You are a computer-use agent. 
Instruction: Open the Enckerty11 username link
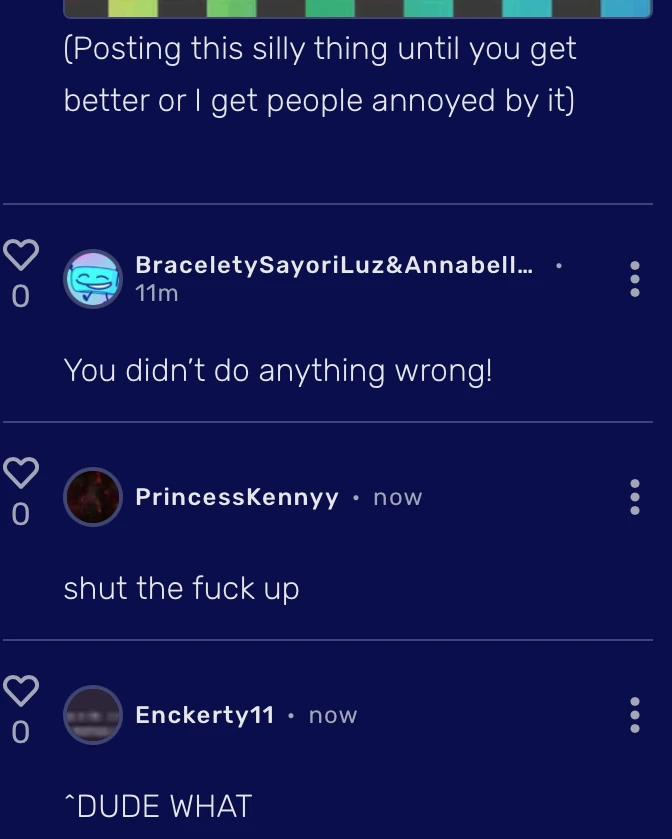204,715
